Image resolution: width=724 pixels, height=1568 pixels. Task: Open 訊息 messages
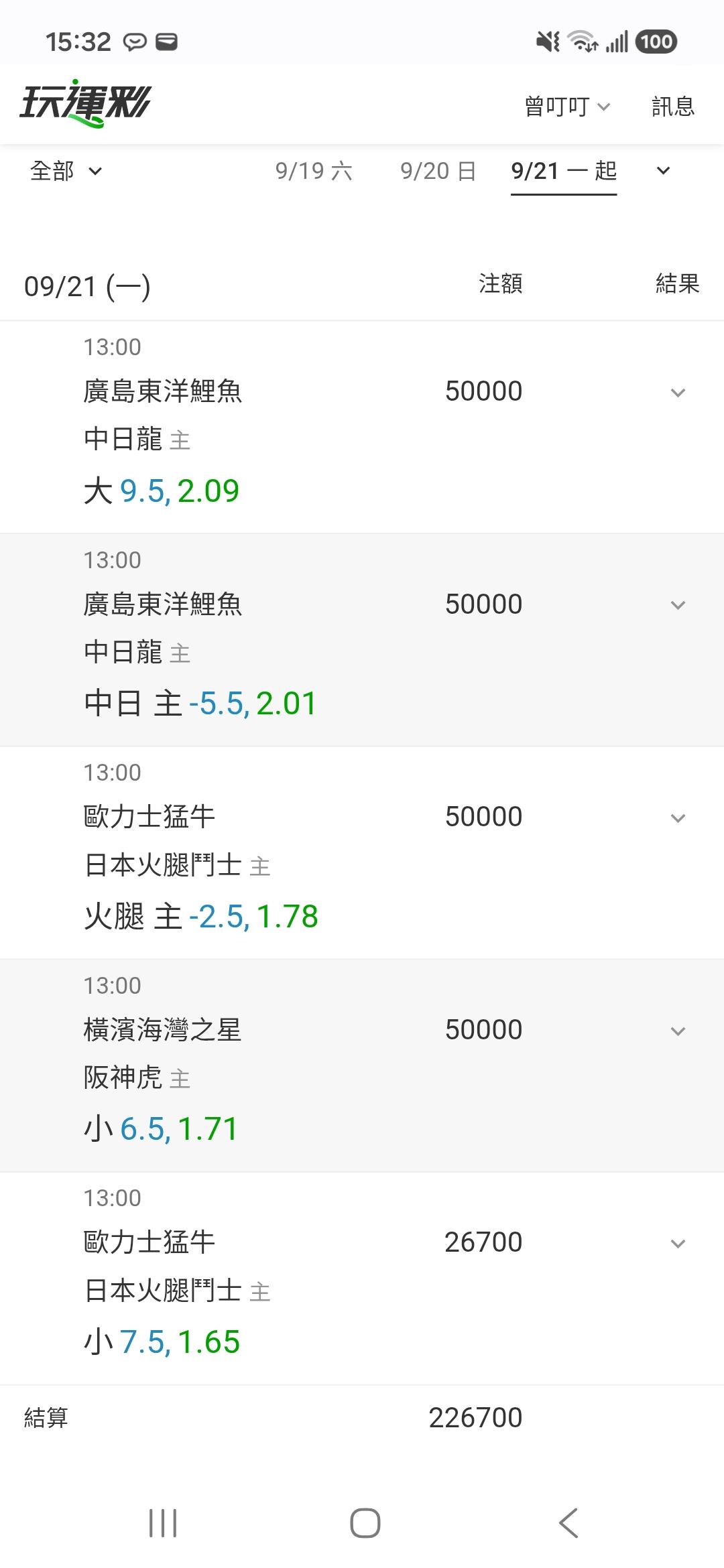click(673, 107)
